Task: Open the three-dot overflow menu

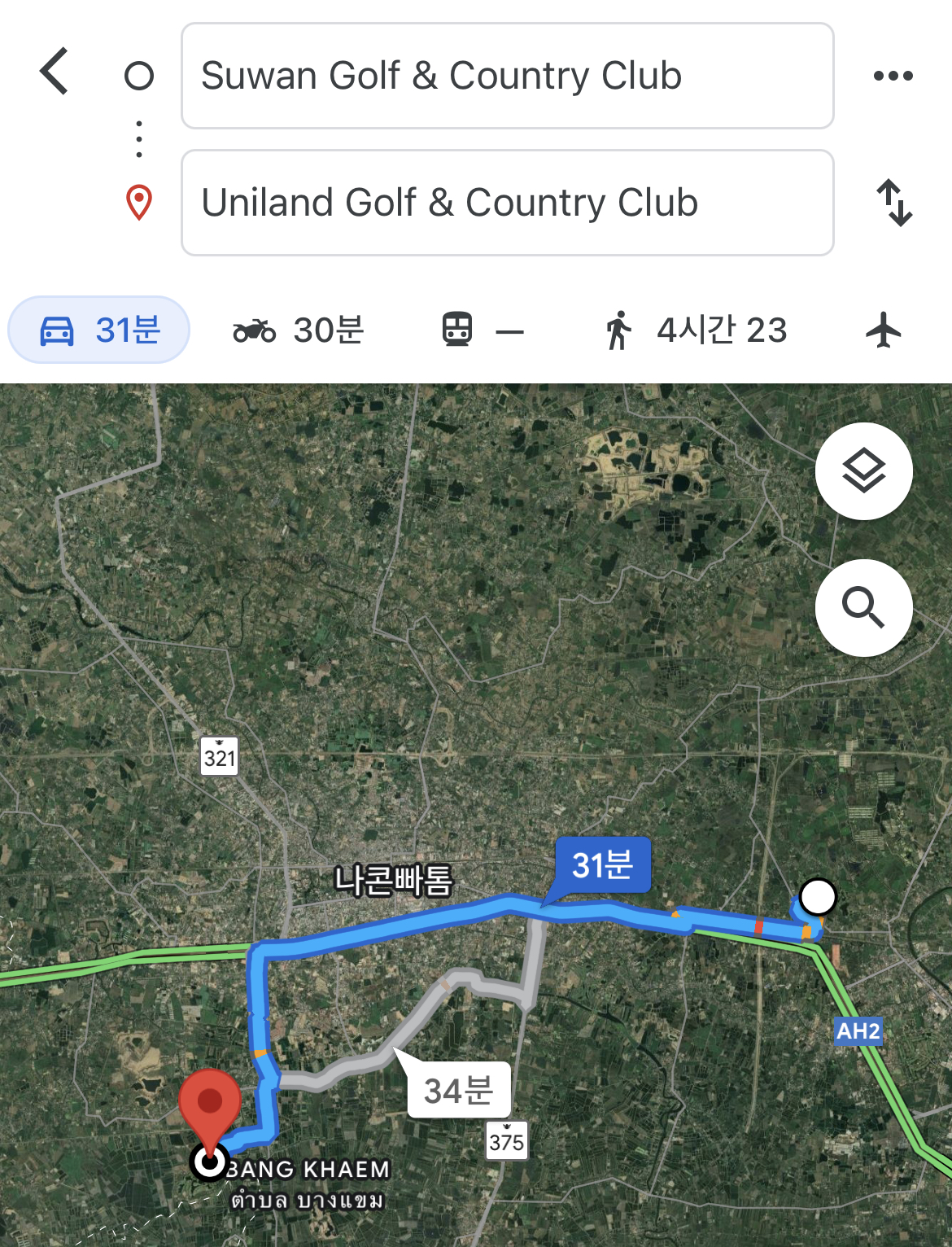Action: pyautogui.click(x=893, y=76)
